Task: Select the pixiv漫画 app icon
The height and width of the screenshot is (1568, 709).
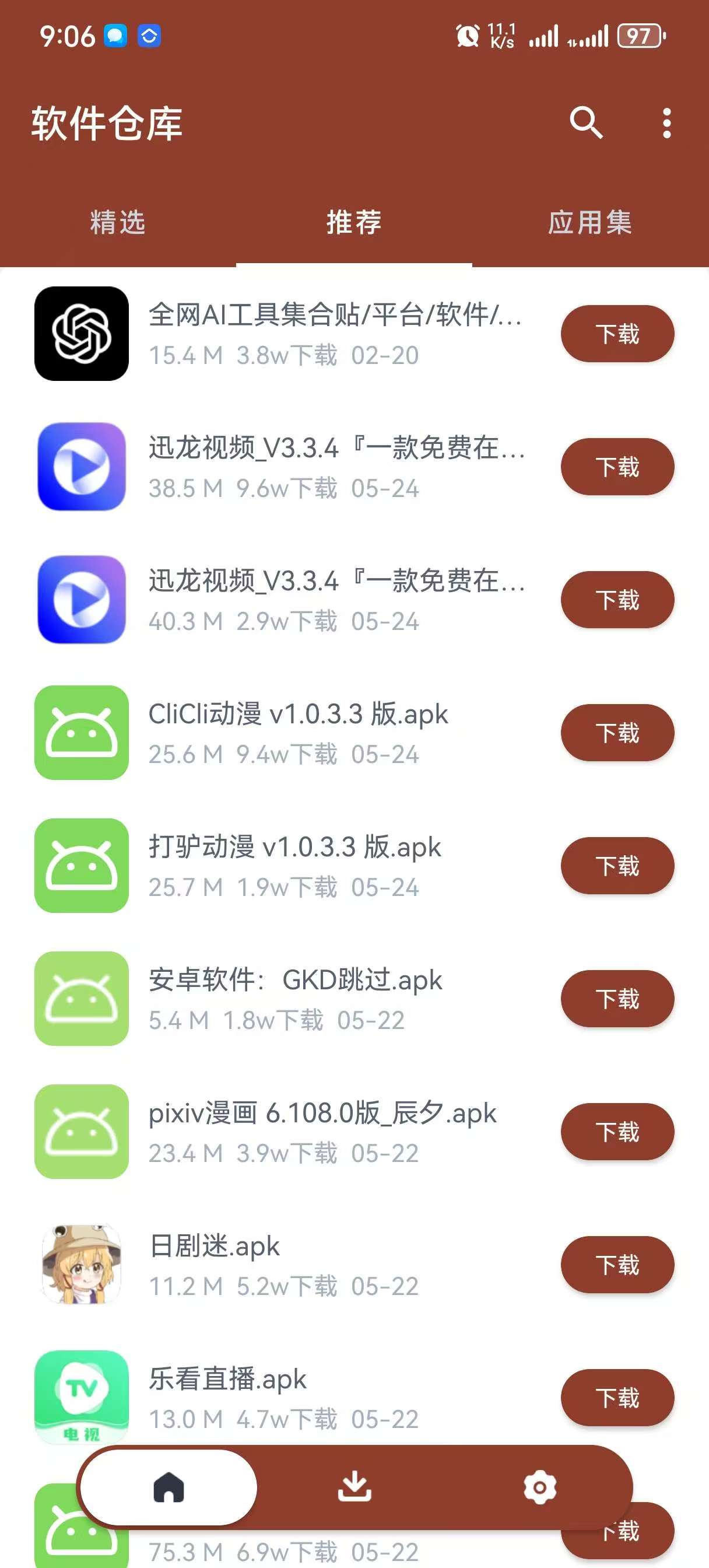Action: [x=80, y=1131]
